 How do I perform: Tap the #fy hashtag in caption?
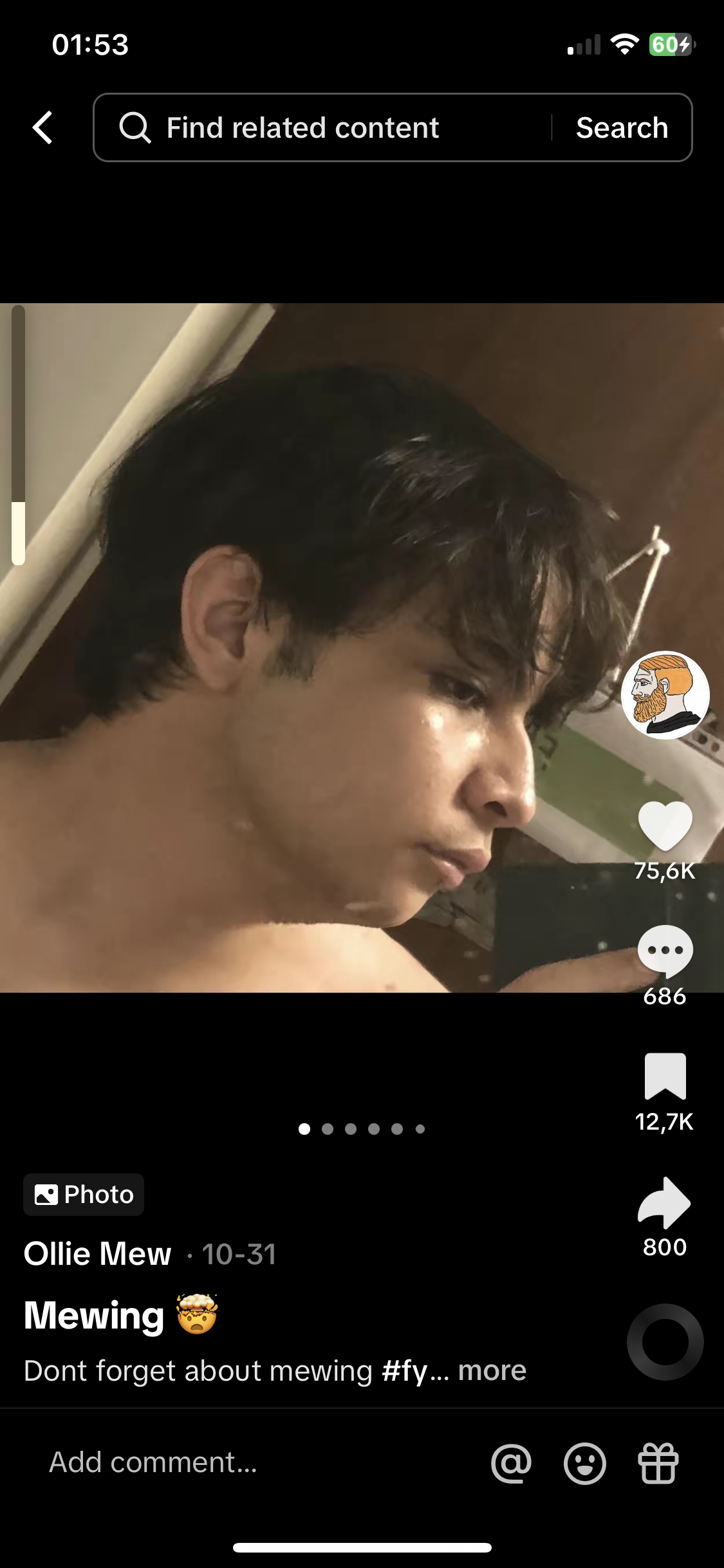tap(405, 1371)
